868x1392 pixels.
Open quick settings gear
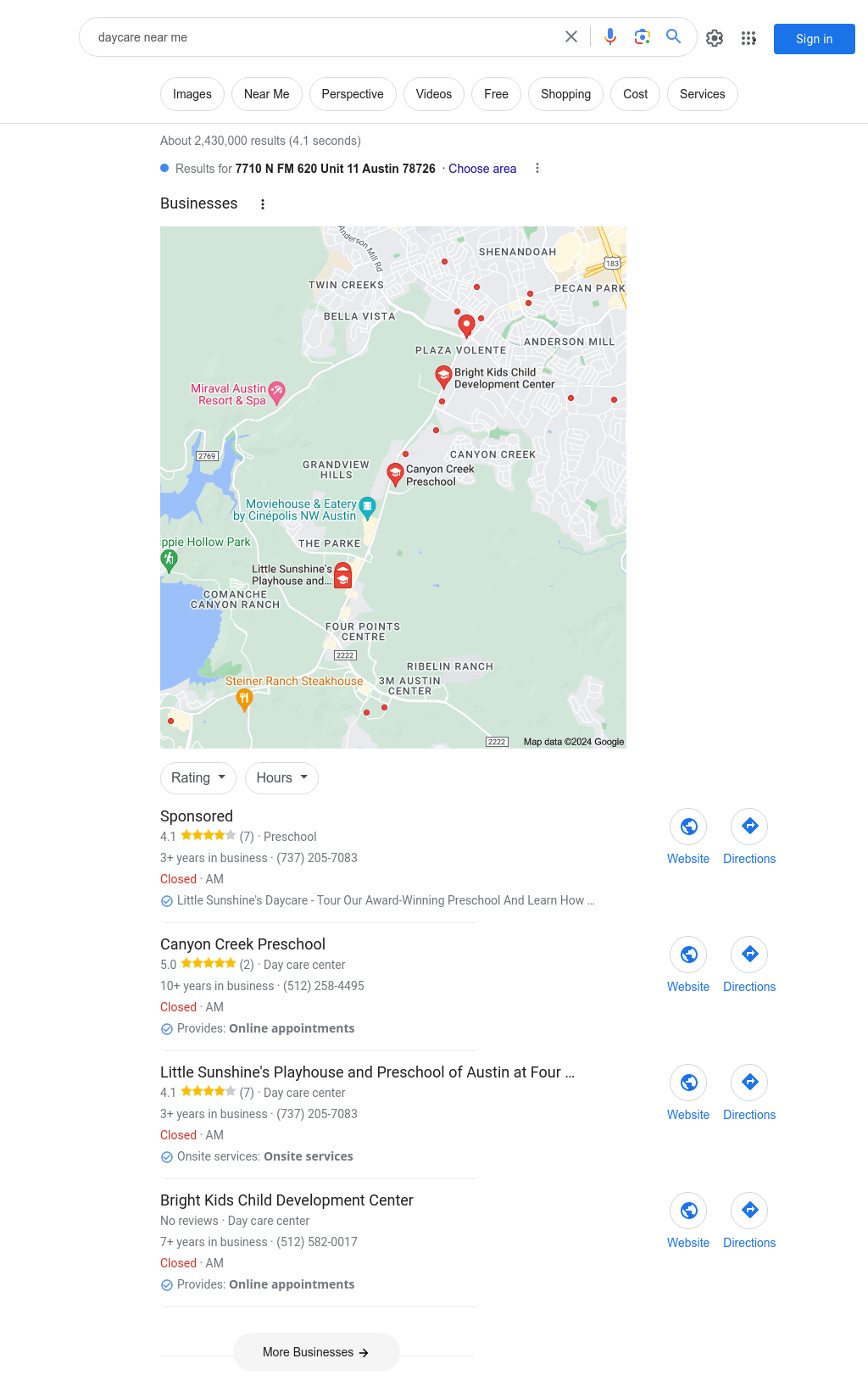tap(715, 38)
